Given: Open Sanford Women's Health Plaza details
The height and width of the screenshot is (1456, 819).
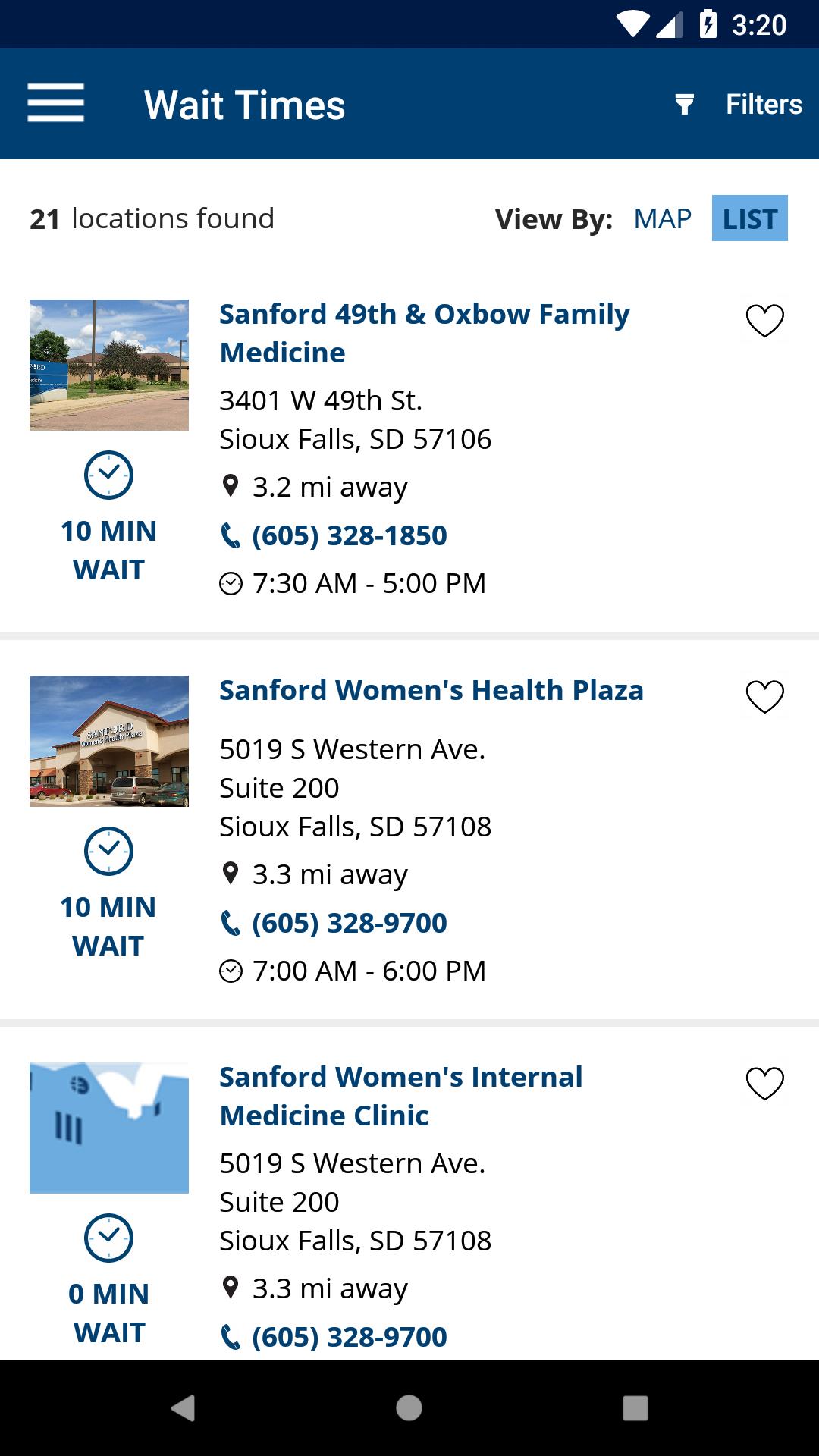Looking at the screenshot, I should [x=431, y=690].
